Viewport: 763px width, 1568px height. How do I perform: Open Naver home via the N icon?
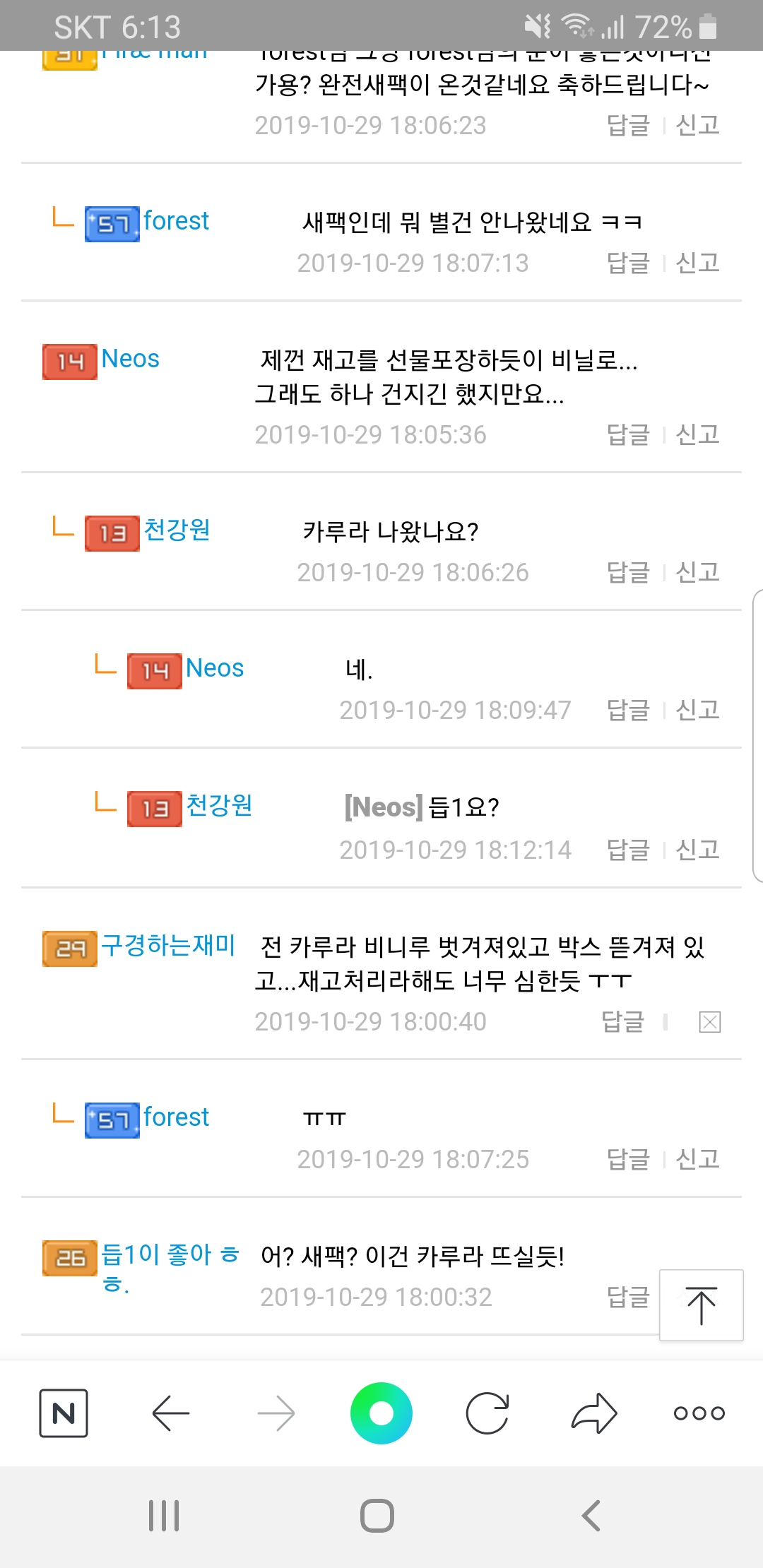[64, 1413]
